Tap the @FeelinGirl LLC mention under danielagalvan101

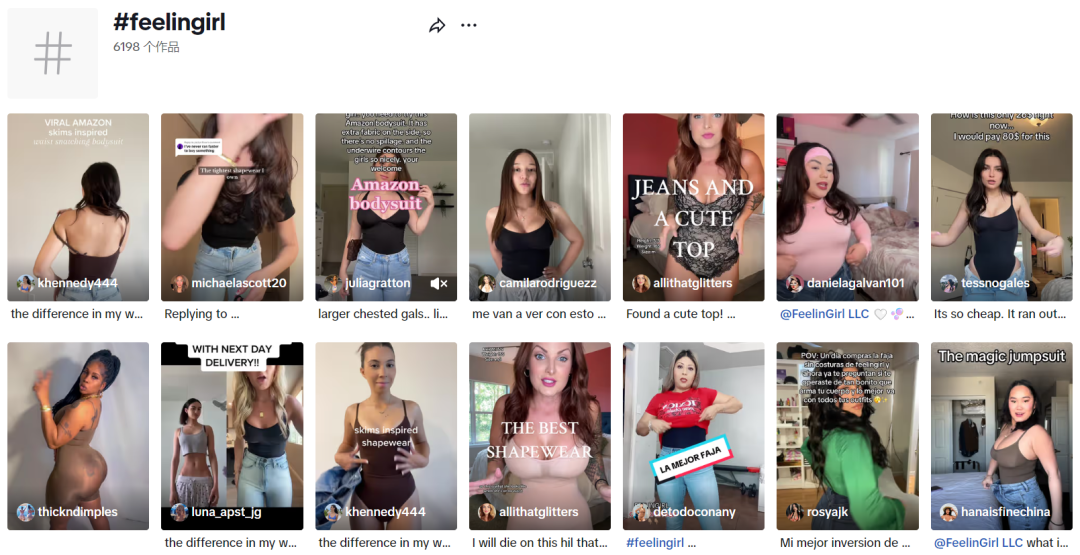click(824, 314)
